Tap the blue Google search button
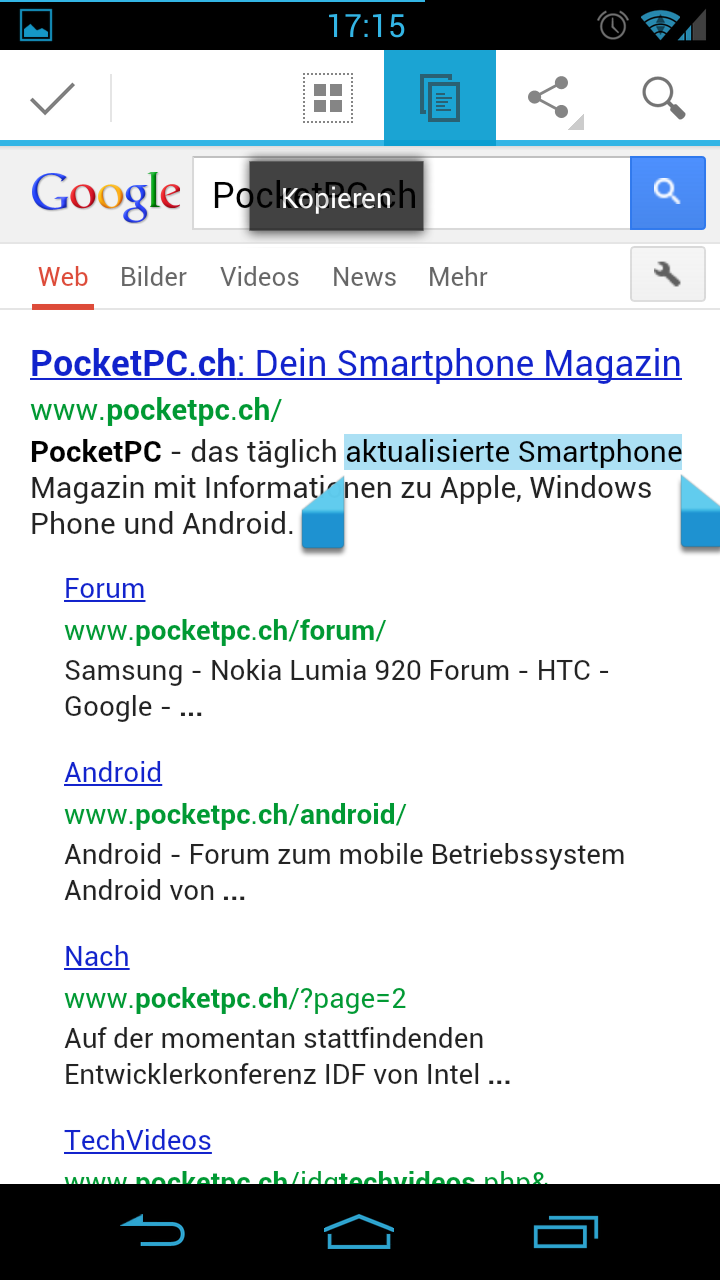Image resolution: width=720 pixels, height=1280 pixels. pyautogui.click(x=668, y=193)
